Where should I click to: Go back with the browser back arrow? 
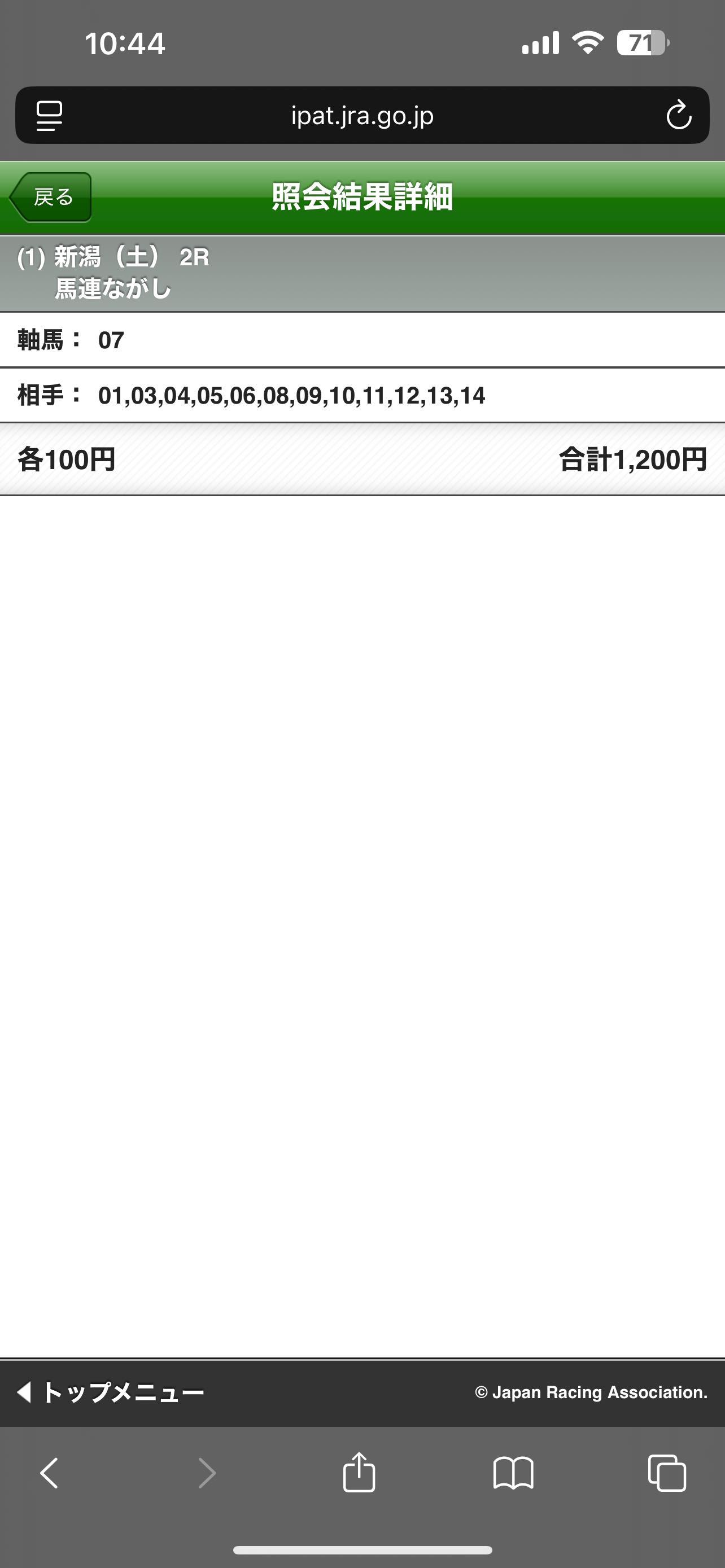coord(49,1473)
